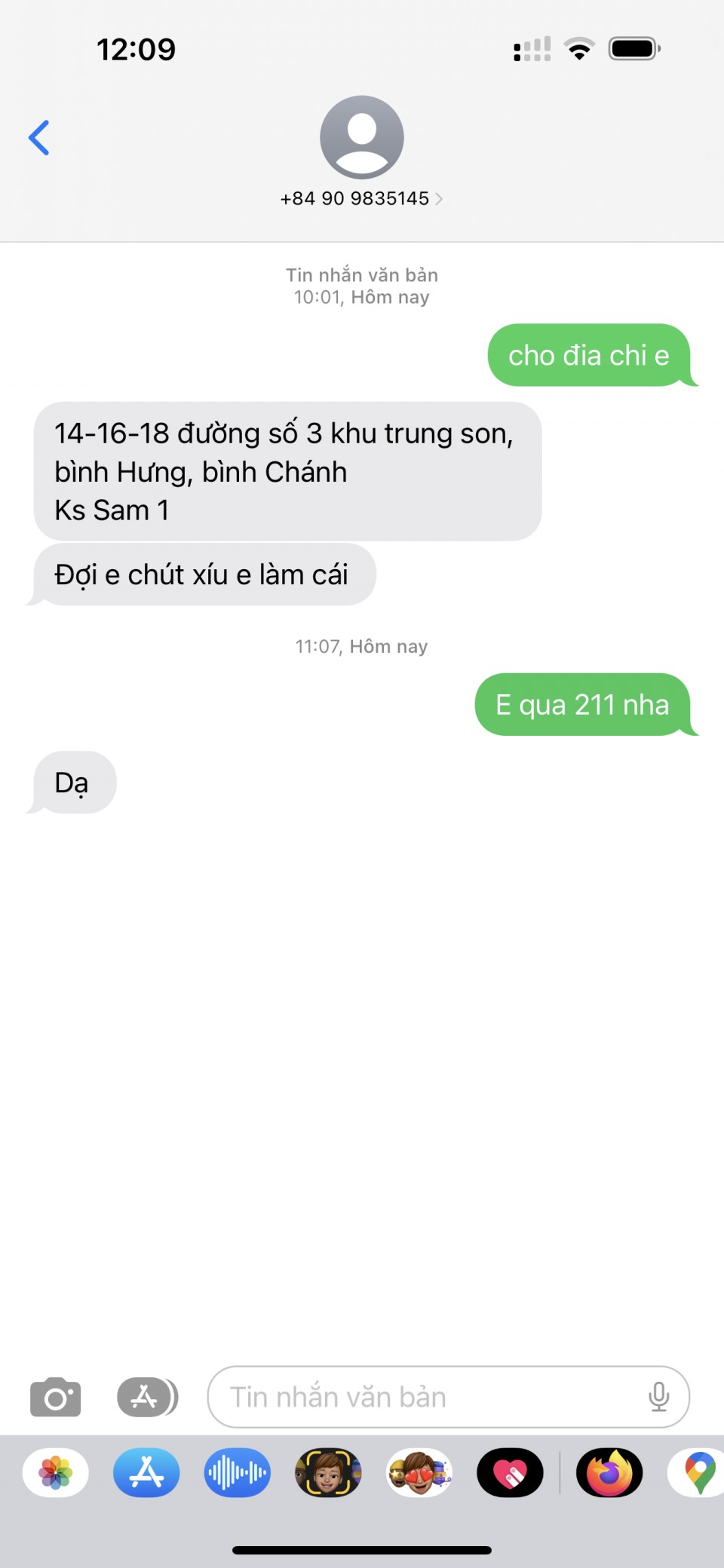The height and width of the screenshot is (1568, 724).
Task: Go back to the messages list
Action: 39,138
